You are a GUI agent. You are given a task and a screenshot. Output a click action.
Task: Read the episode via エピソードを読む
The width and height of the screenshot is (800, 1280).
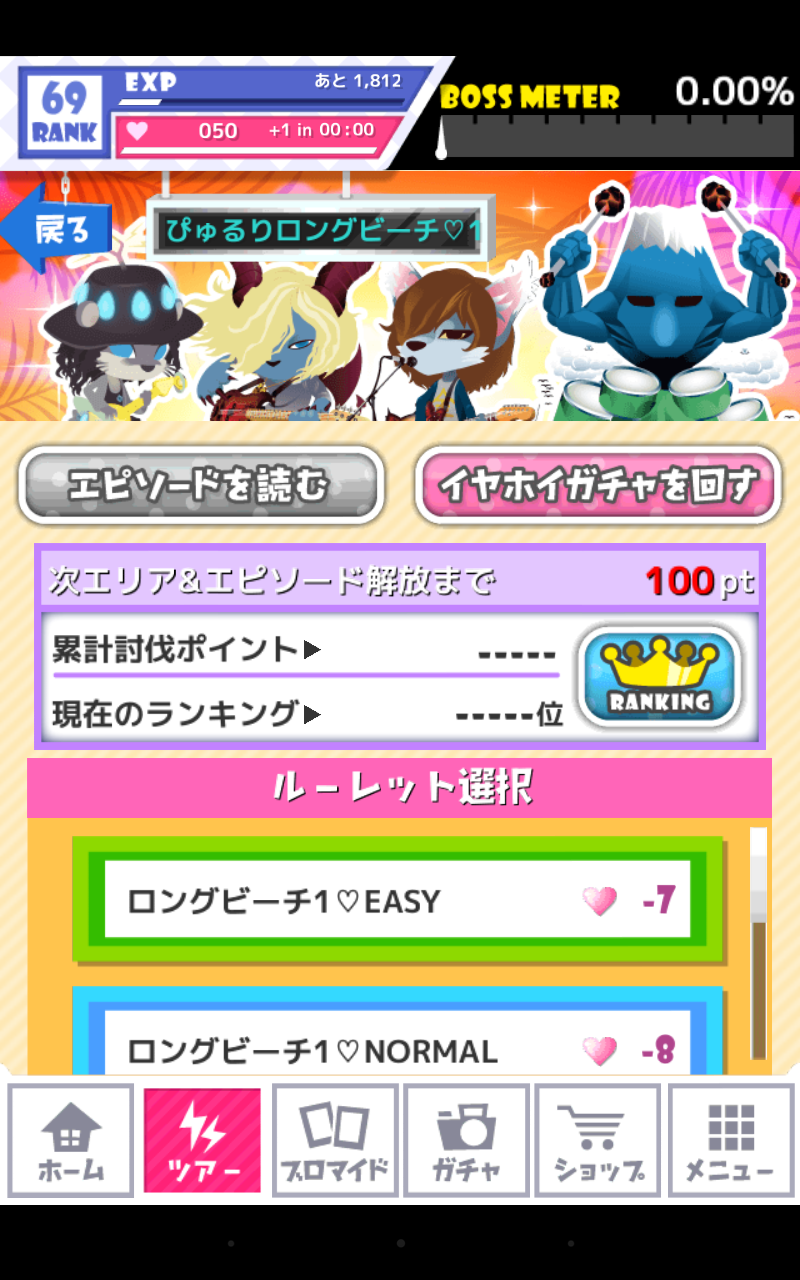(x=200, y=486)
